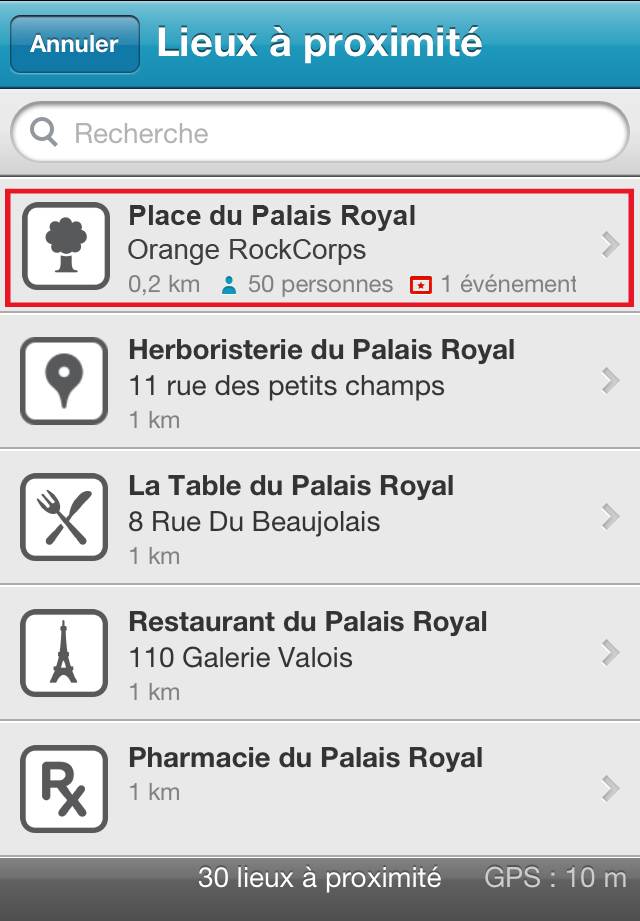Choose La Table du Palais Royal
This screenshot has height=921, width=640.
[320, 519]
